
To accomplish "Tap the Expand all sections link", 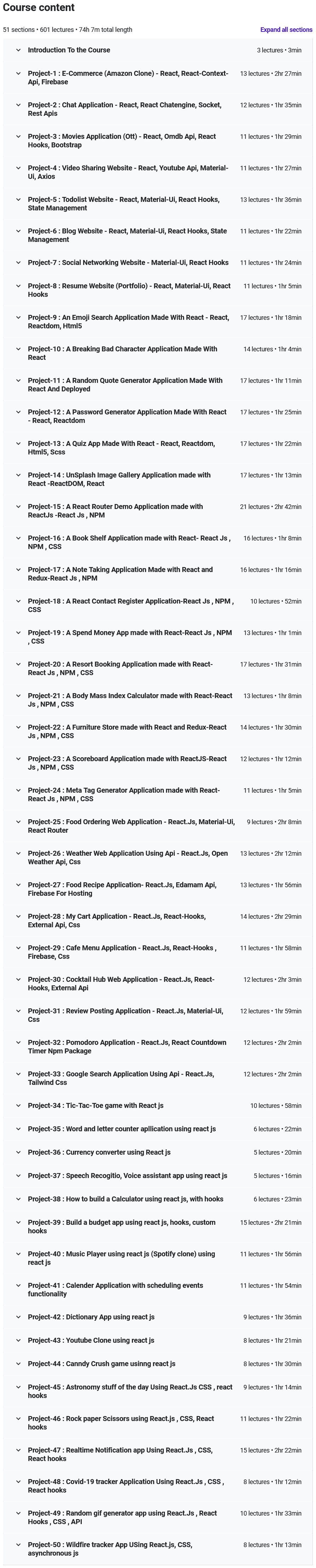I will pyautogui.click(x=286, y=30).
